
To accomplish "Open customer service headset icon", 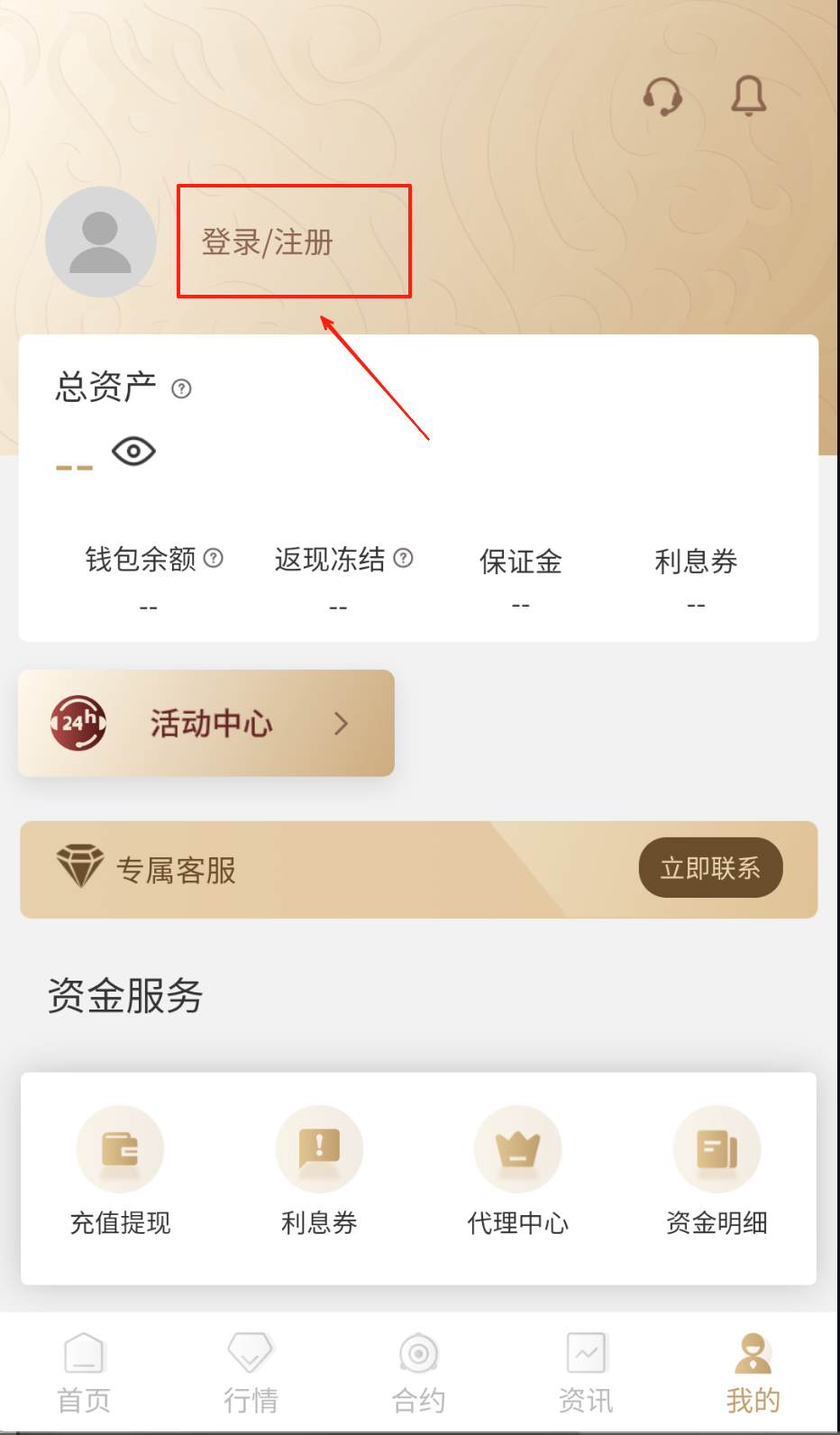I will point(662,96).
